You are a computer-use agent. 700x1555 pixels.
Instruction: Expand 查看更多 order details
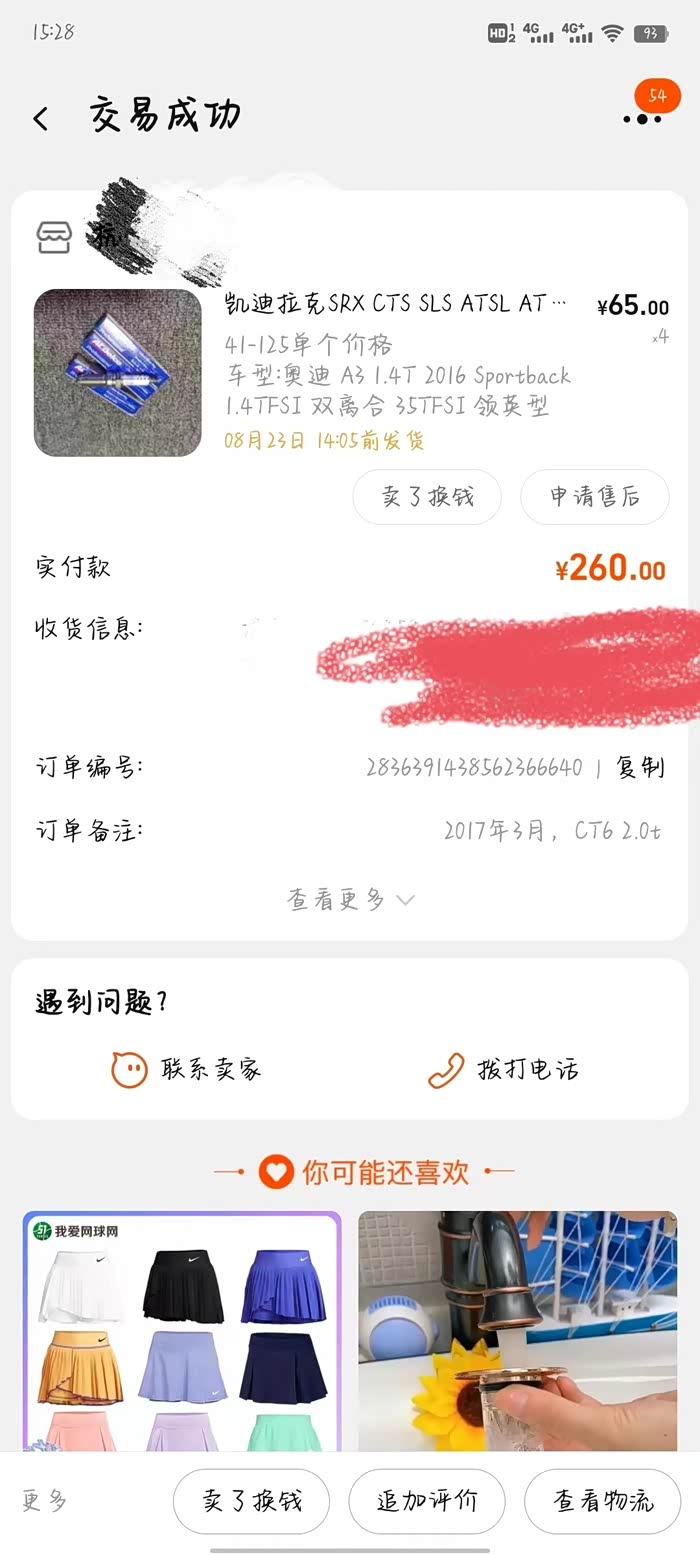(x=350, y=899)
